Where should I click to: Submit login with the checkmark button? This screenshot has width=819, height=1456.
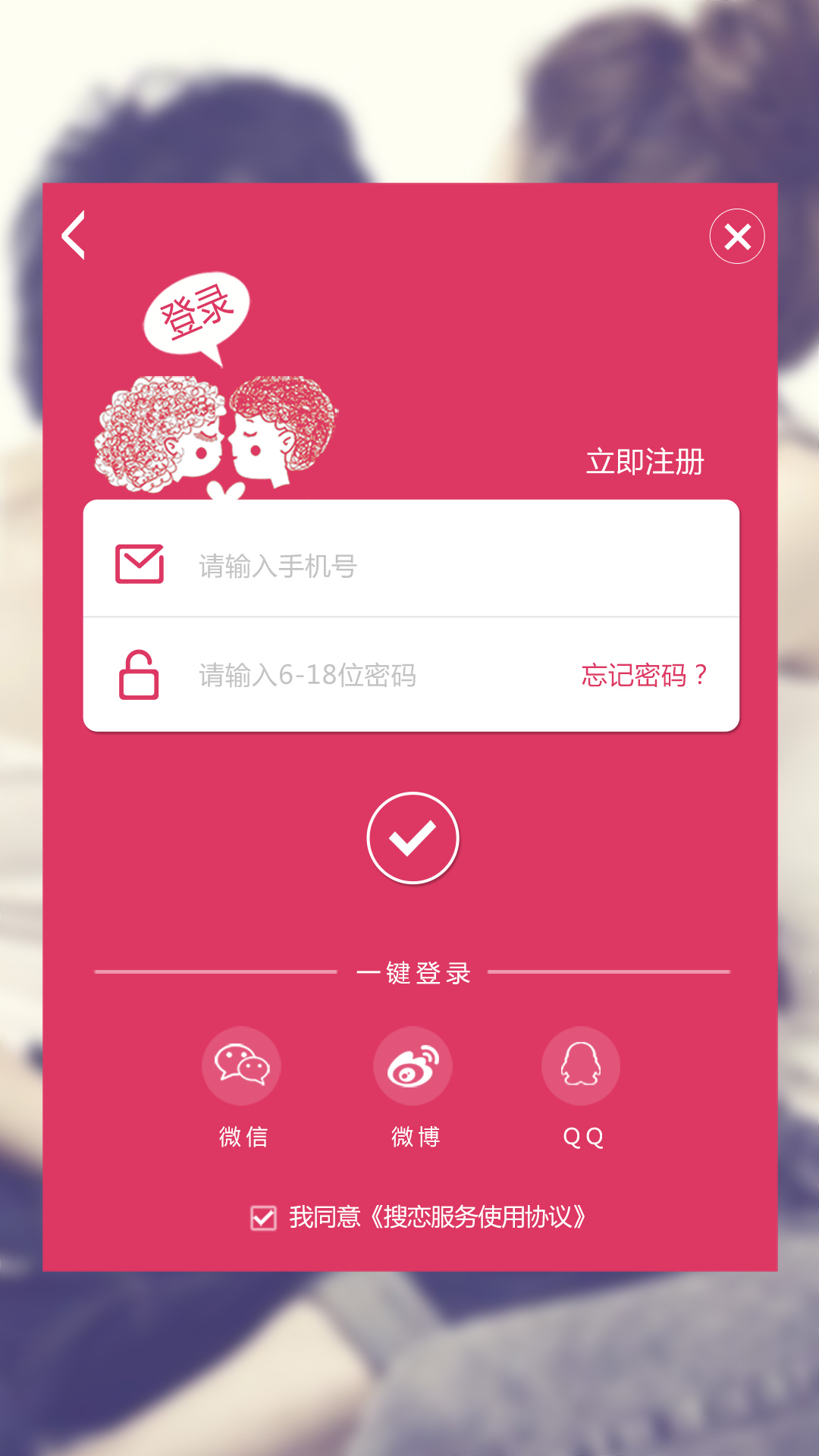click(413, 838)
